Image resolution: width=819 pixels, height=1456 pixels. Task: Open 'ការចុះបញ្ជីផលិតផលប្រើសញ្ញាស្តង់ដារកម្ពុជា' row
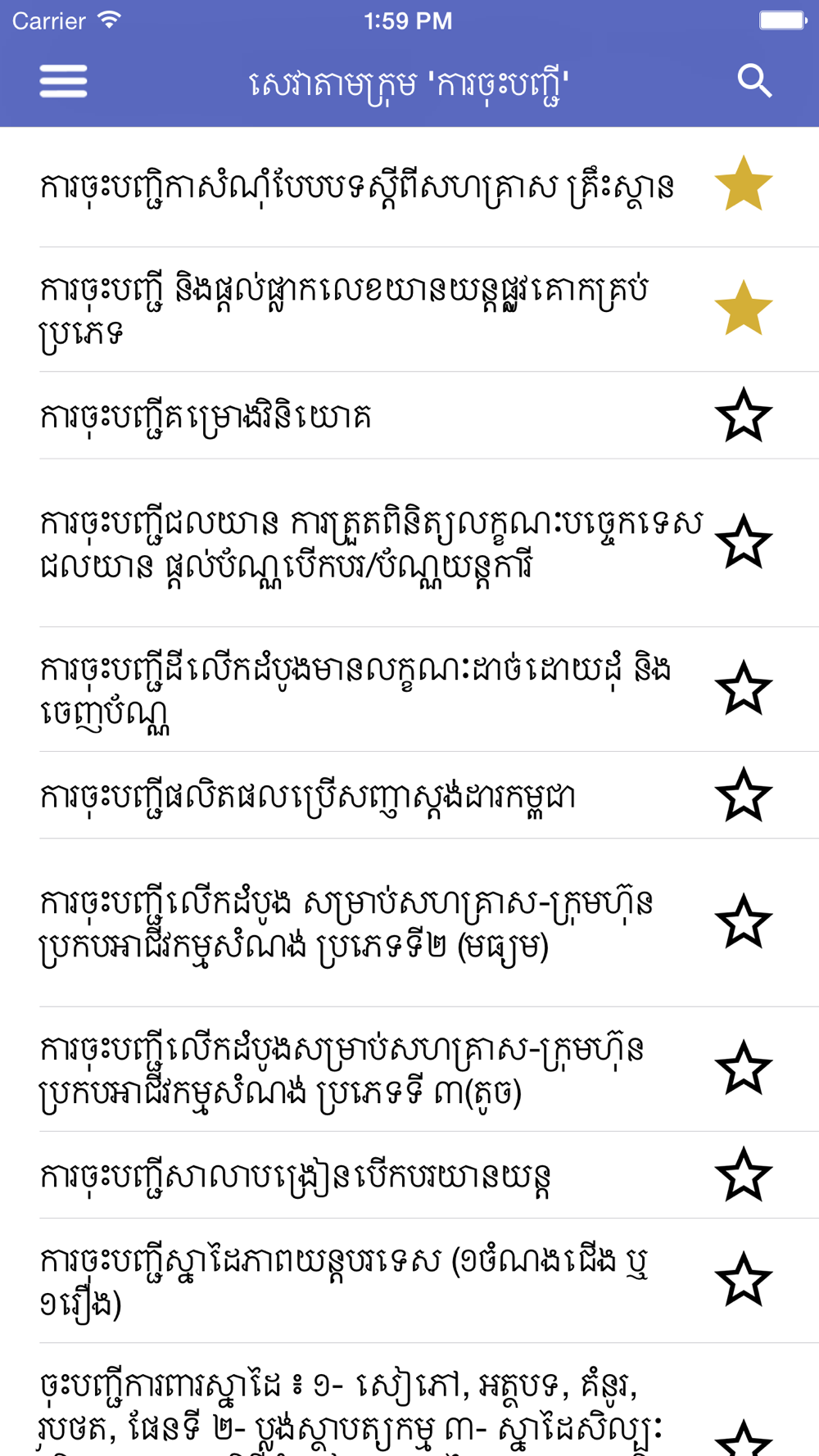click(x=409, y=795)
